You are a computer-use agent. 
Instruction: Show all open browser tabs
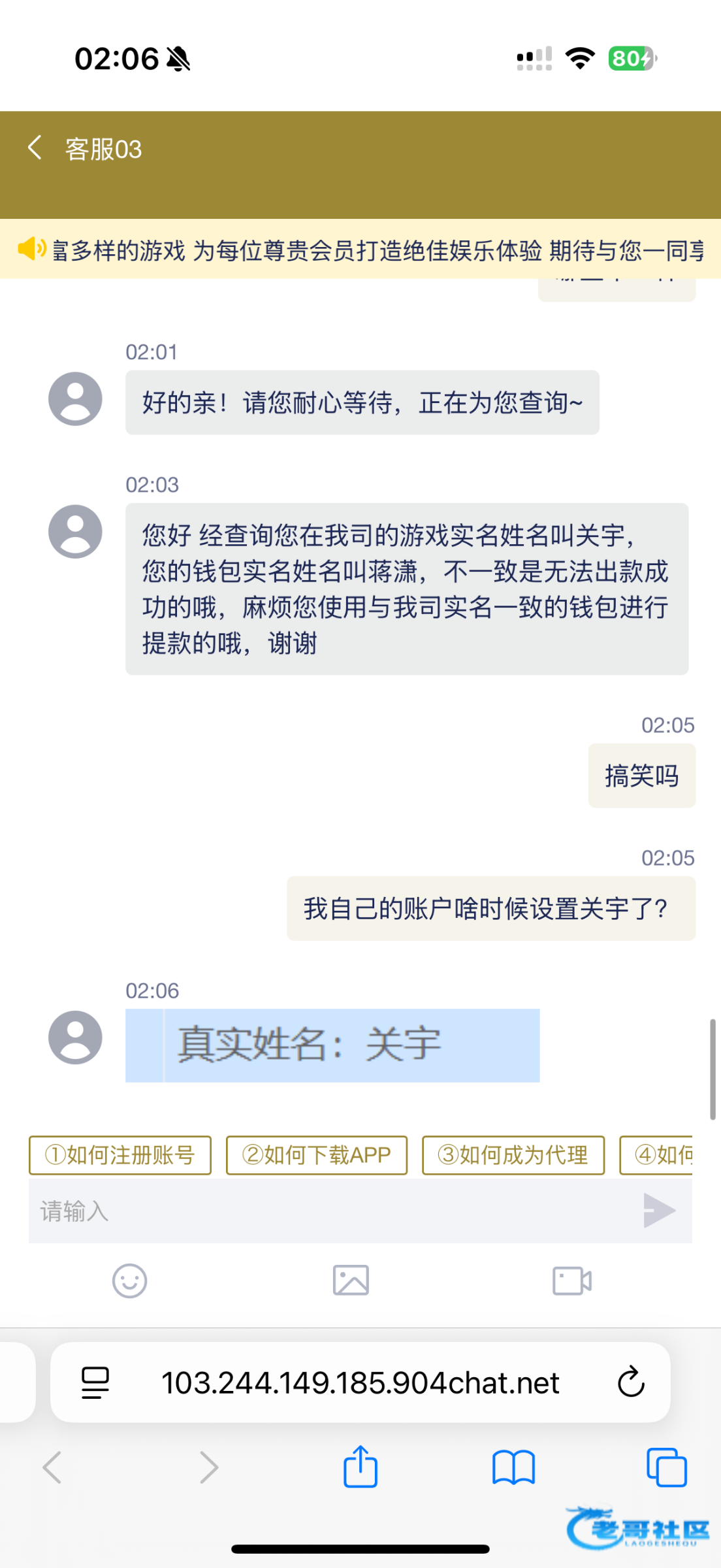tap(666, 1467)
